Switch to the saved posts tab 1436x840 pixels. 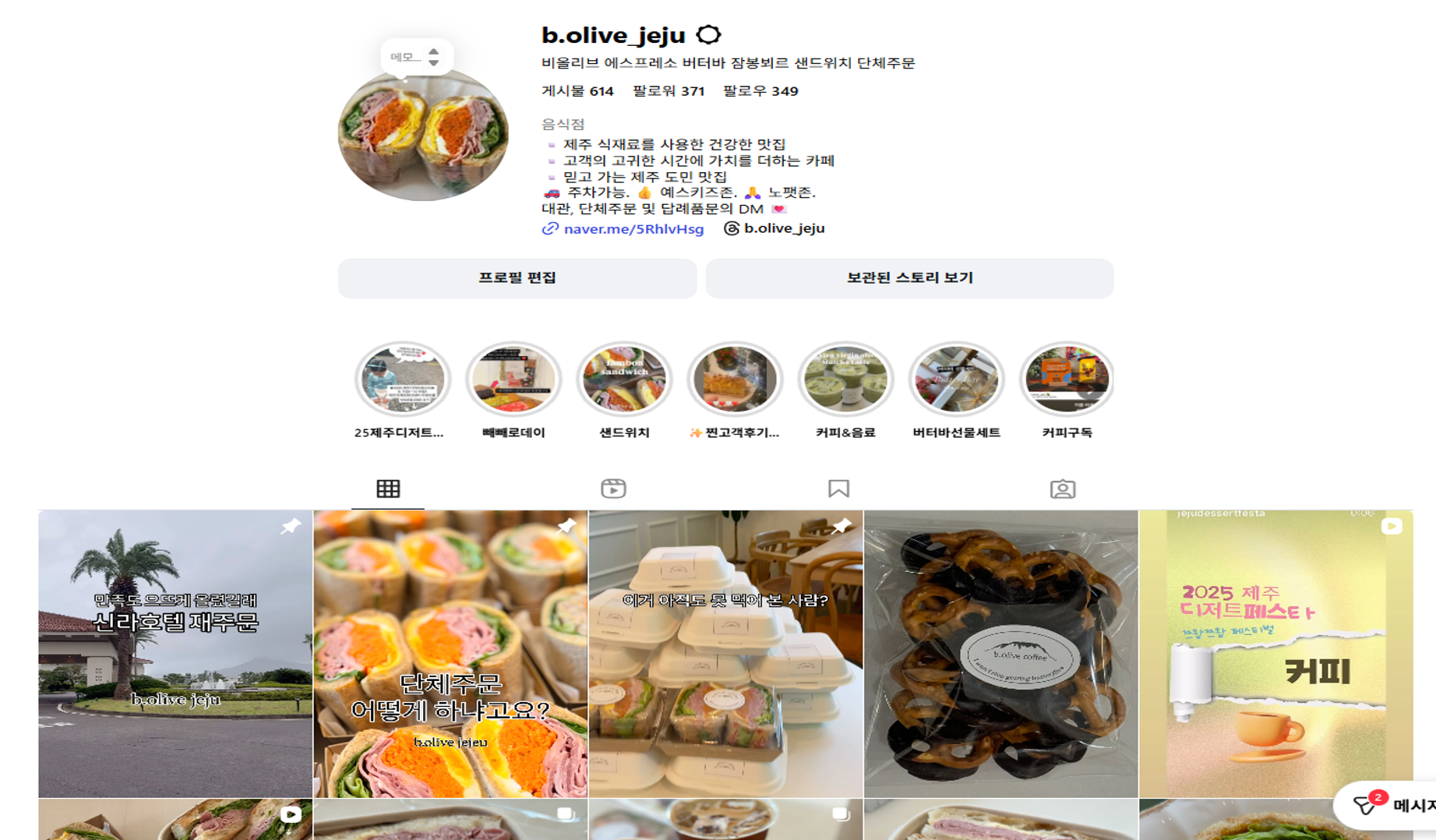pyautogui.click(x=838, y=489)
